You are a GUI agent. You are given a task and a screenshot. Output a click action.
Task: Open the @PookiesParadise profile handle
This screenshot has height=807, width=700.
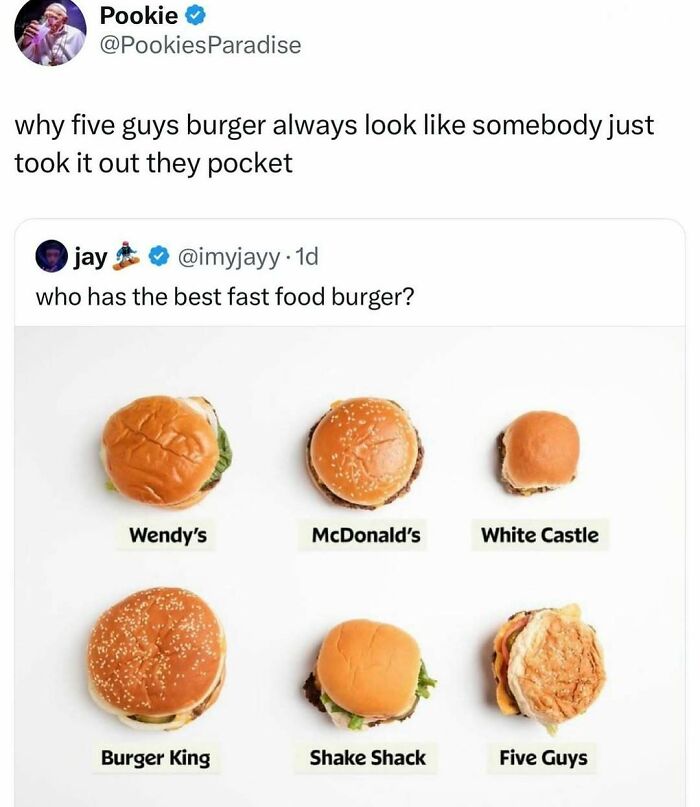pyautogui.click(x=200, y=45)
